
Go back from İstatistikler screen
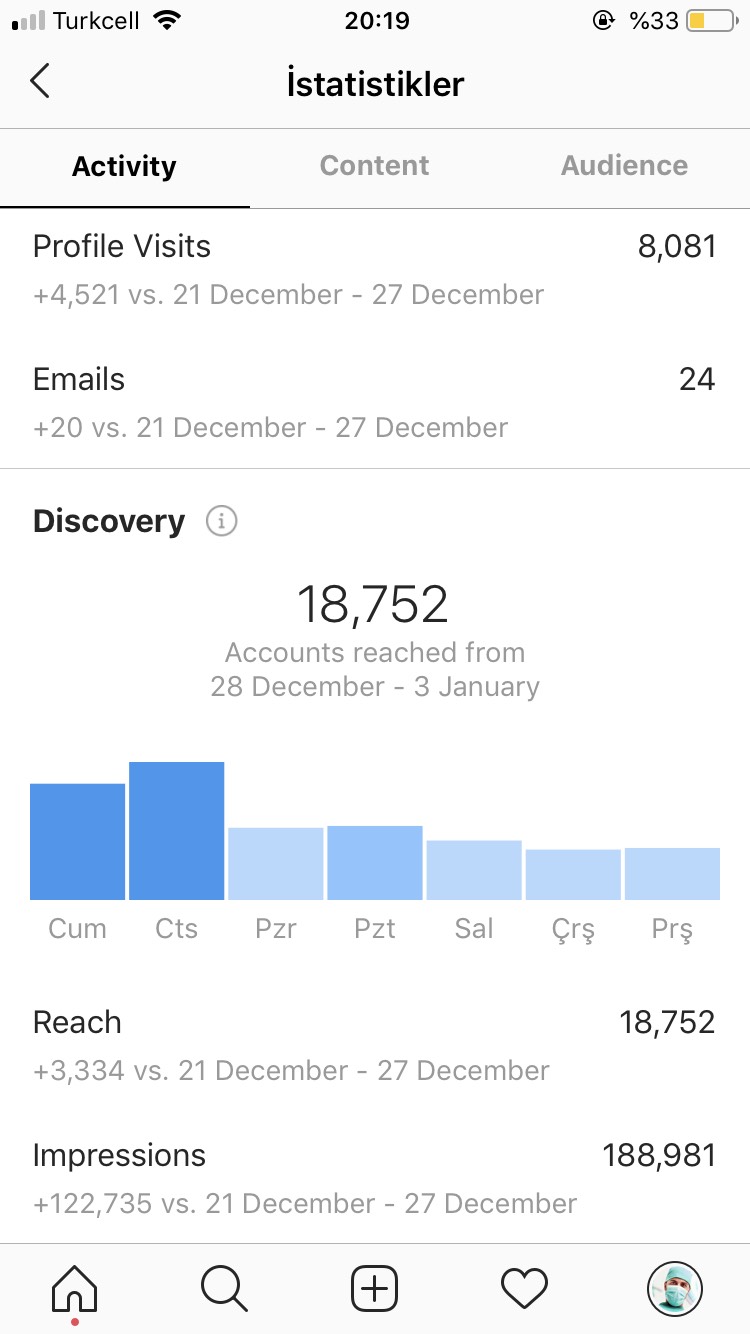click(40, 82)
